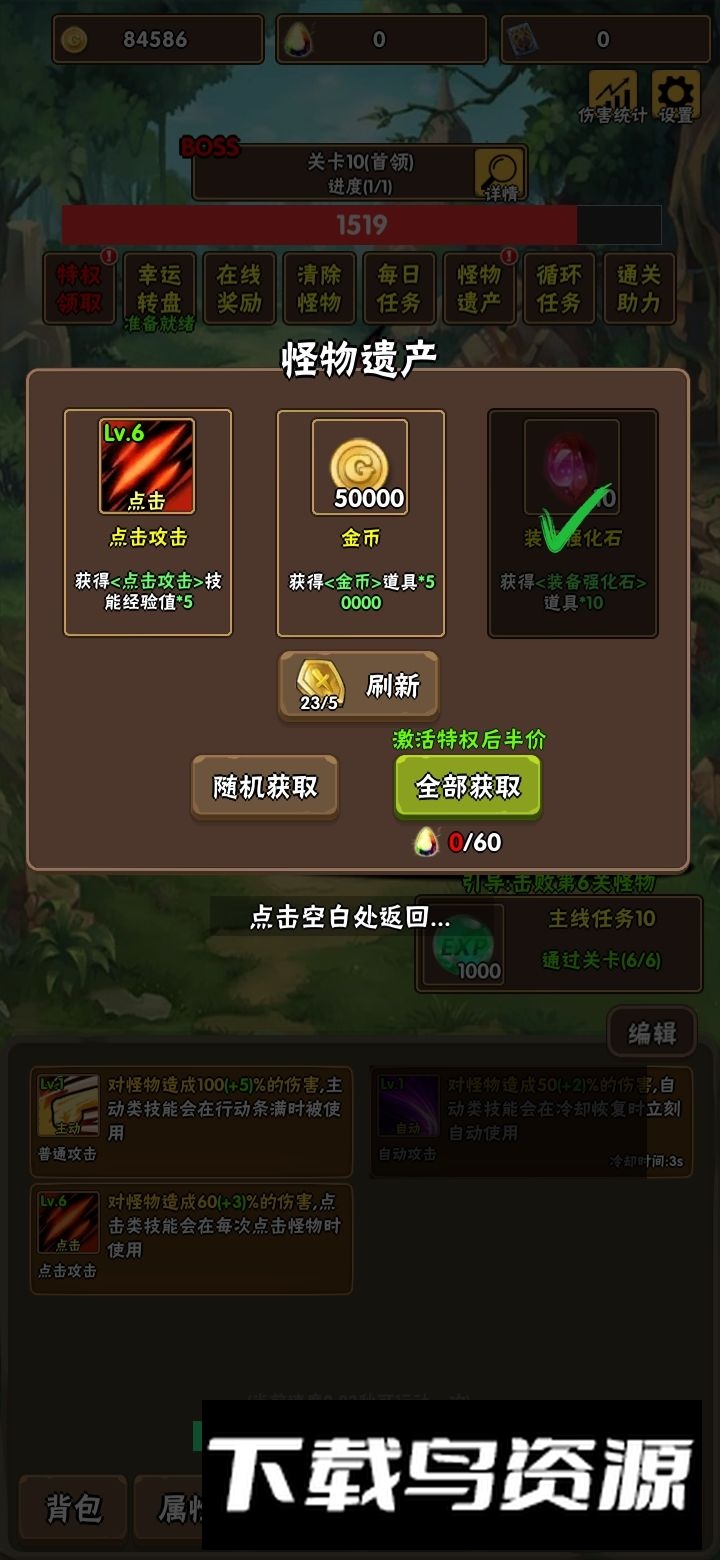Open 通关助力 stage boost
Viewport: 720px width, 1560px height.
tap(639, 288)
